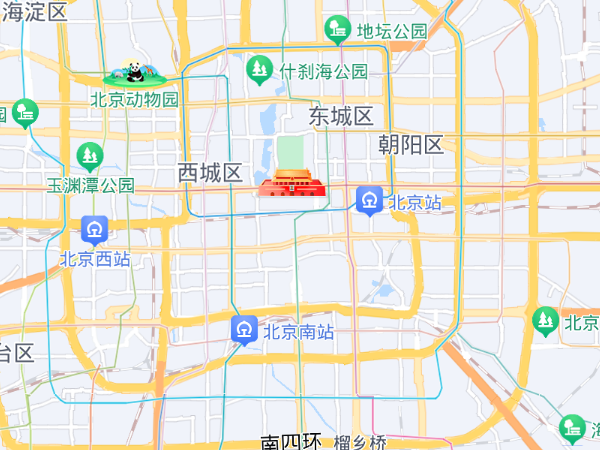
Task: Select the 玉渊潭公园 park marker
Action: 90,155
